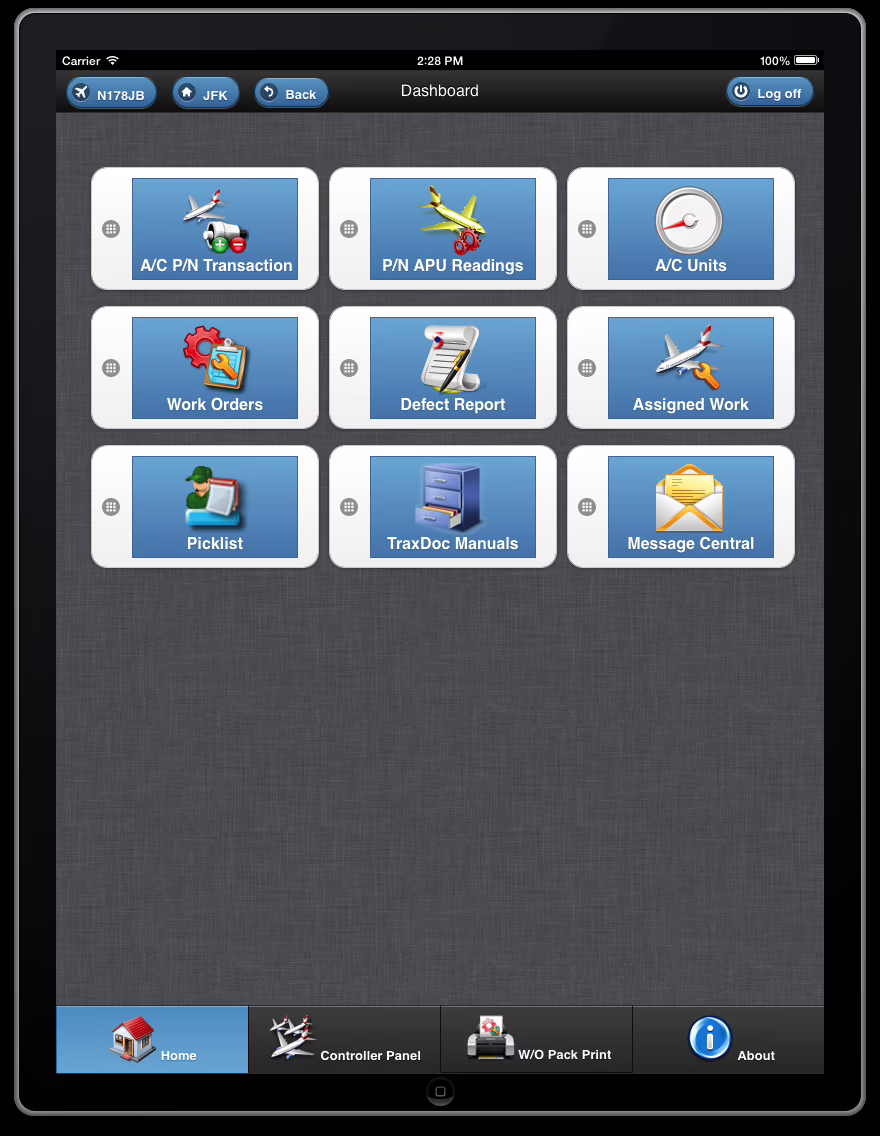This screenshot has width=880, height=1136.
Task: Open A/C P/N Transaction tile
Action: tap(215, 229)
